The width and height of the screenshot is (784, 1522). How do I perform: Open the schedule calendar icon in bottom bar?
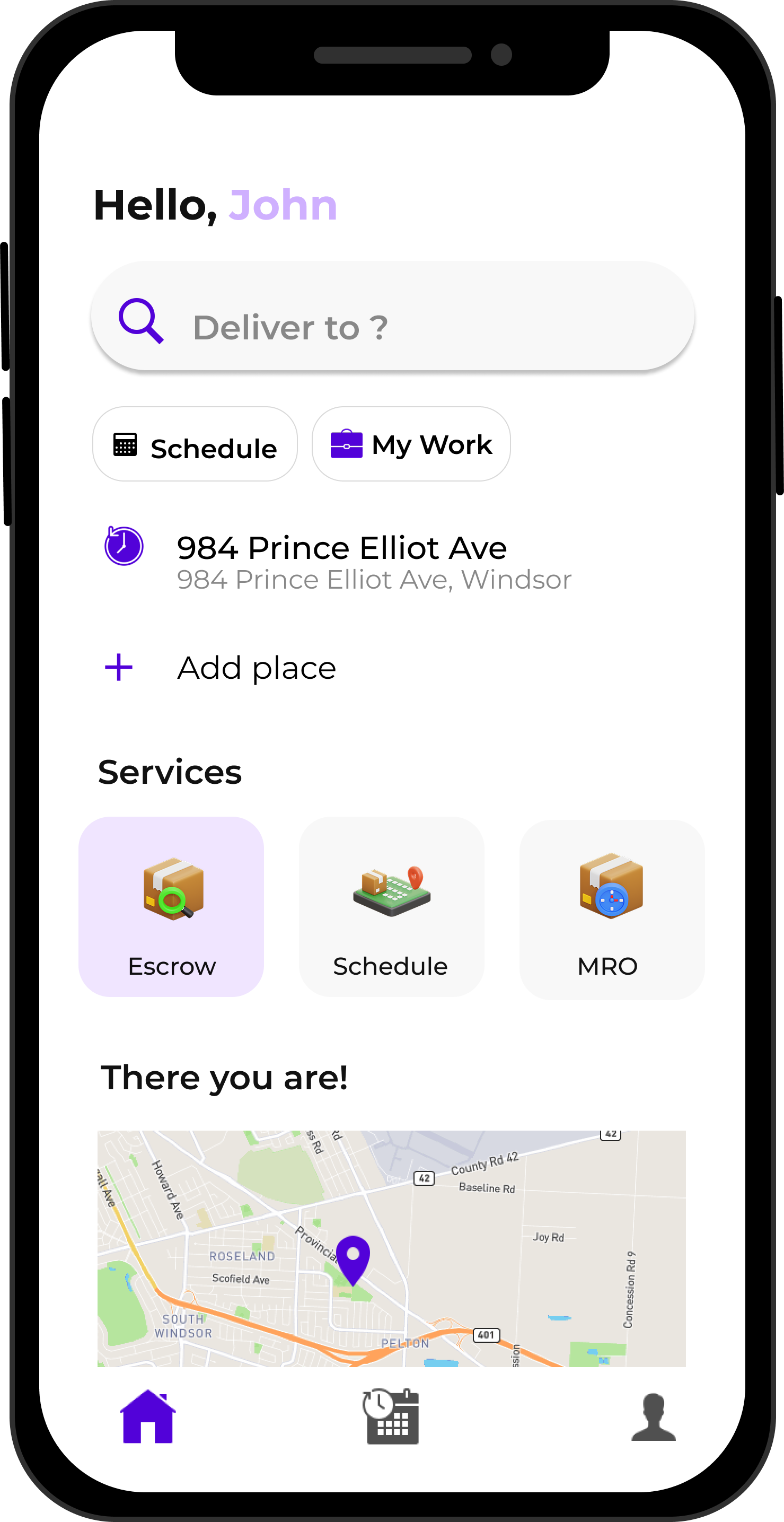coord(390,1418)
